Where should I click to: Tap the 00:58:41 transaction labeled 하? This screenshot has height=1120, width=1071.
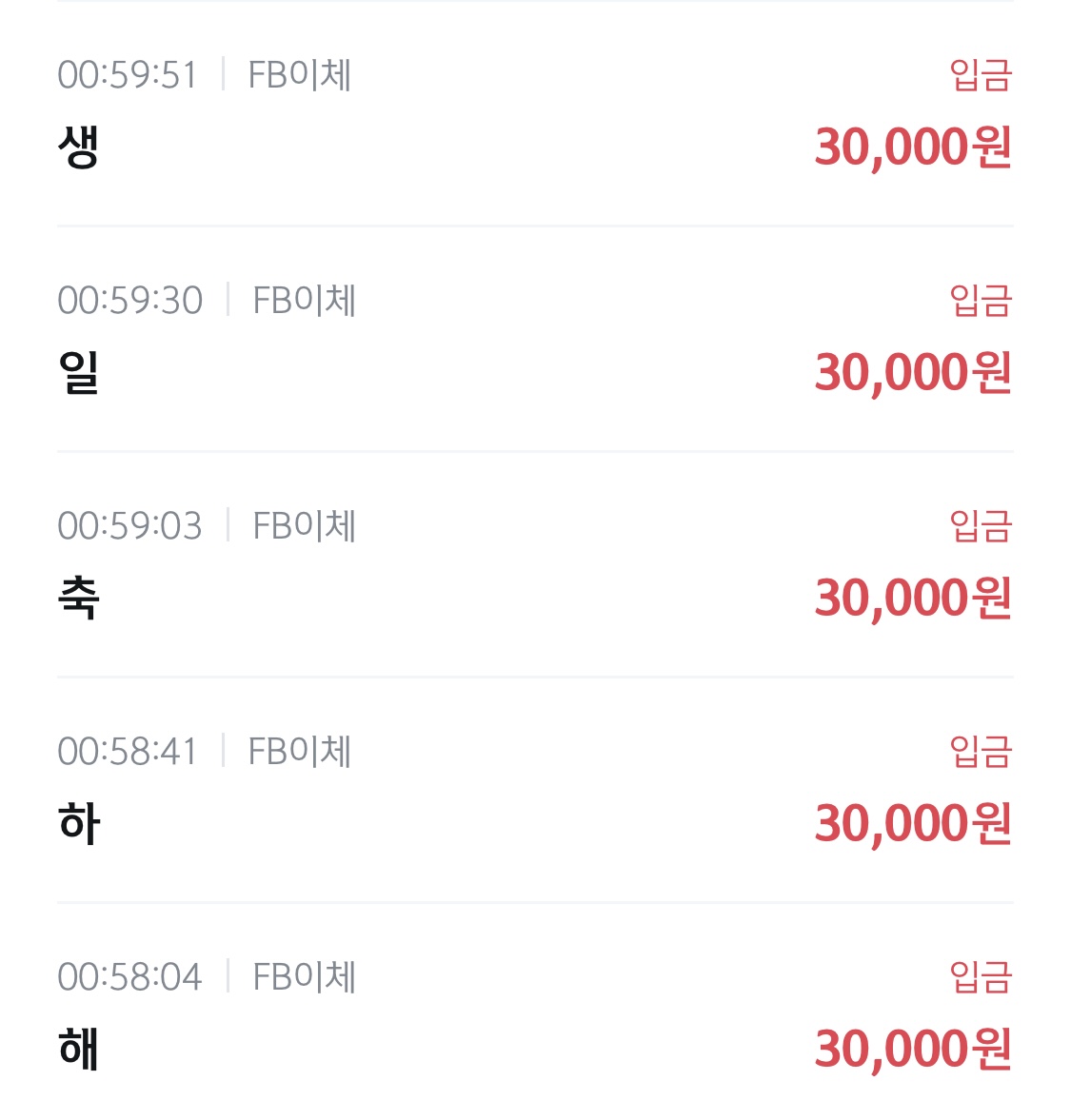[x=534, y=791]
